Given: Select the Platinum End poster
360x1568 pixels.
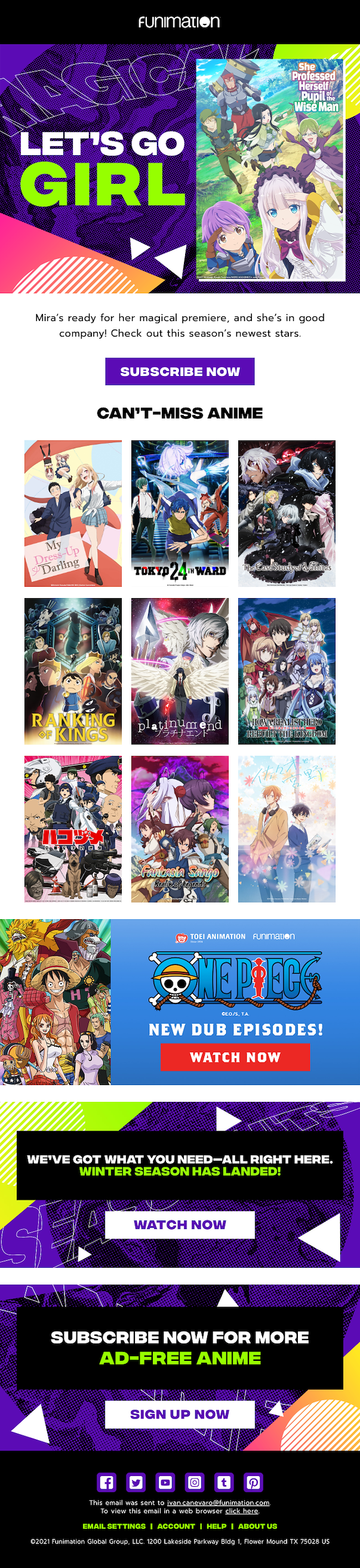Looking at the screenshot, I should coord(180,671).
